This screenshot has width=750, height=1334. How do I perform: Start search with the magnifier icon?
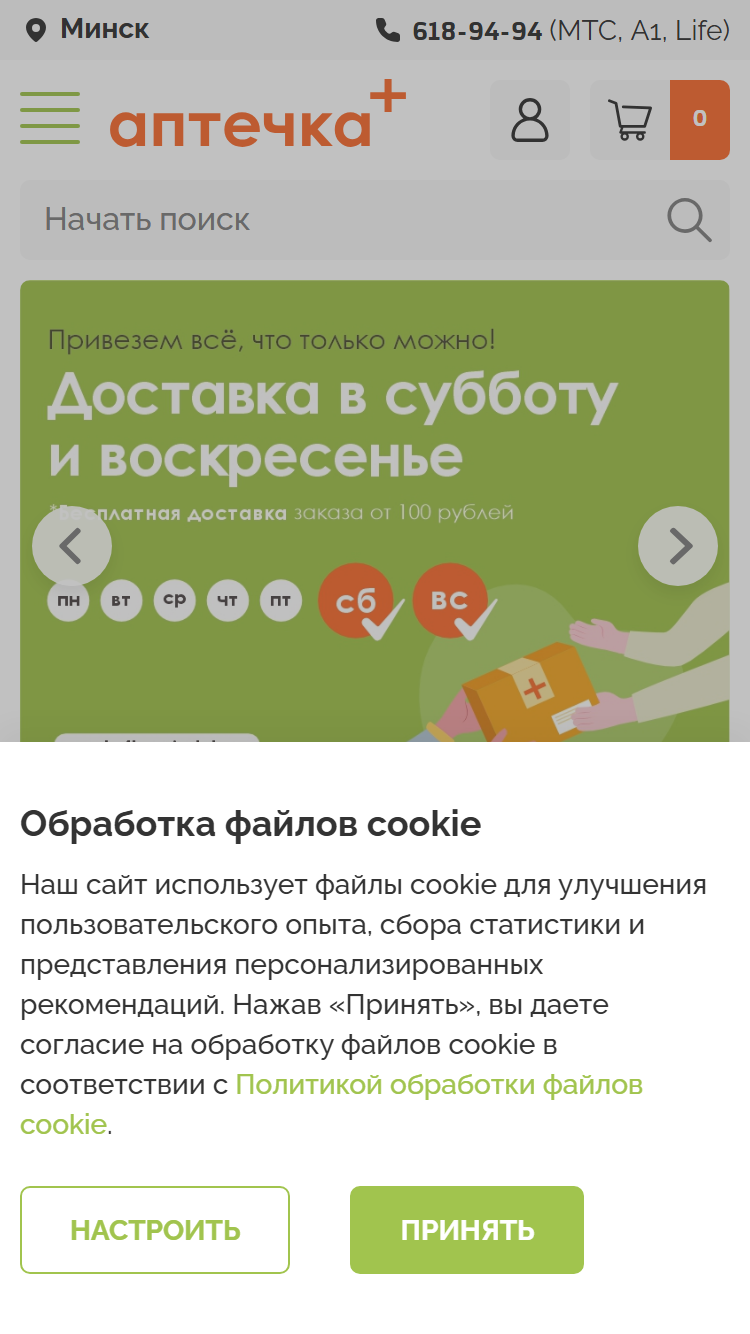pyautogui.click(x=689, y=220)
